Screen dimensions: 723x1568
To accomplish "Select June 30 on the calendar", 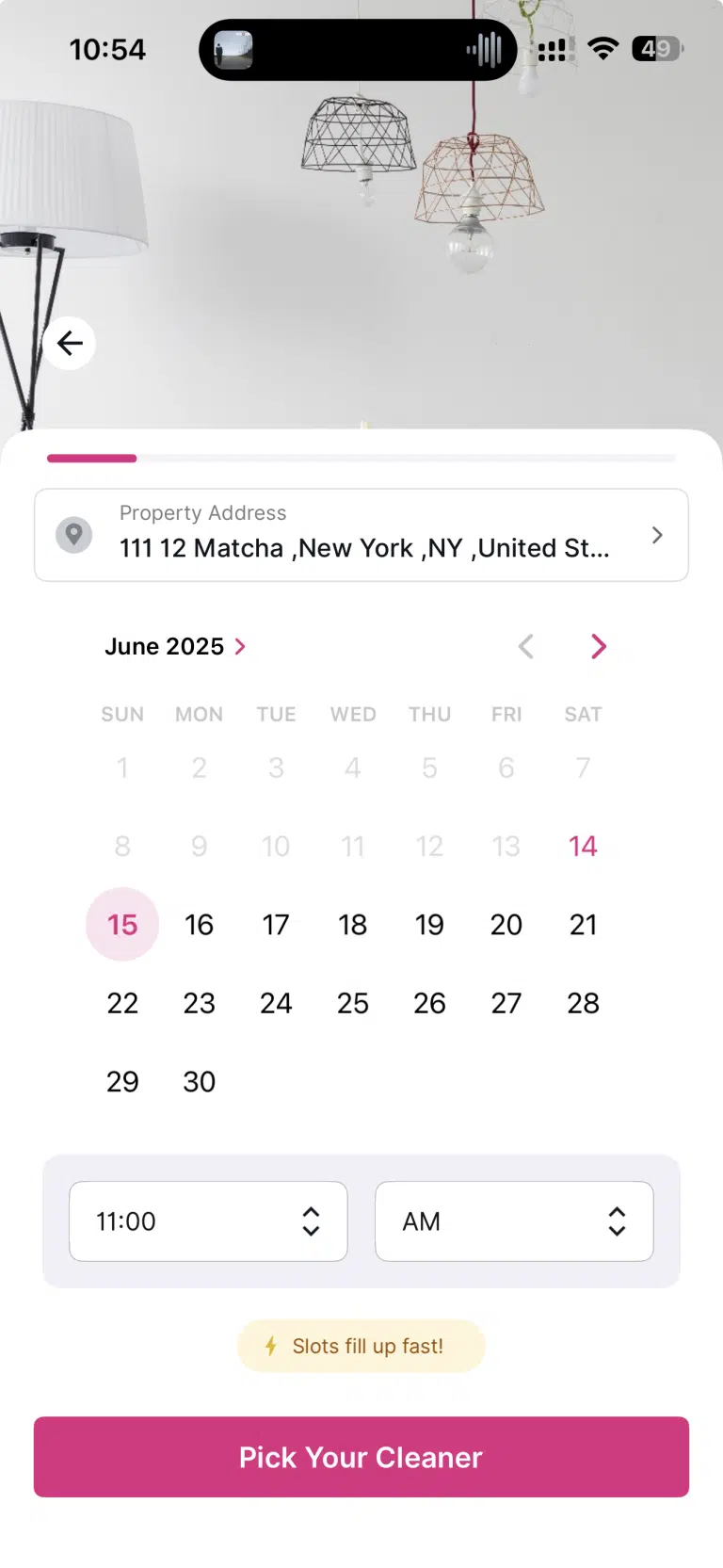I will click(200, 1081).
